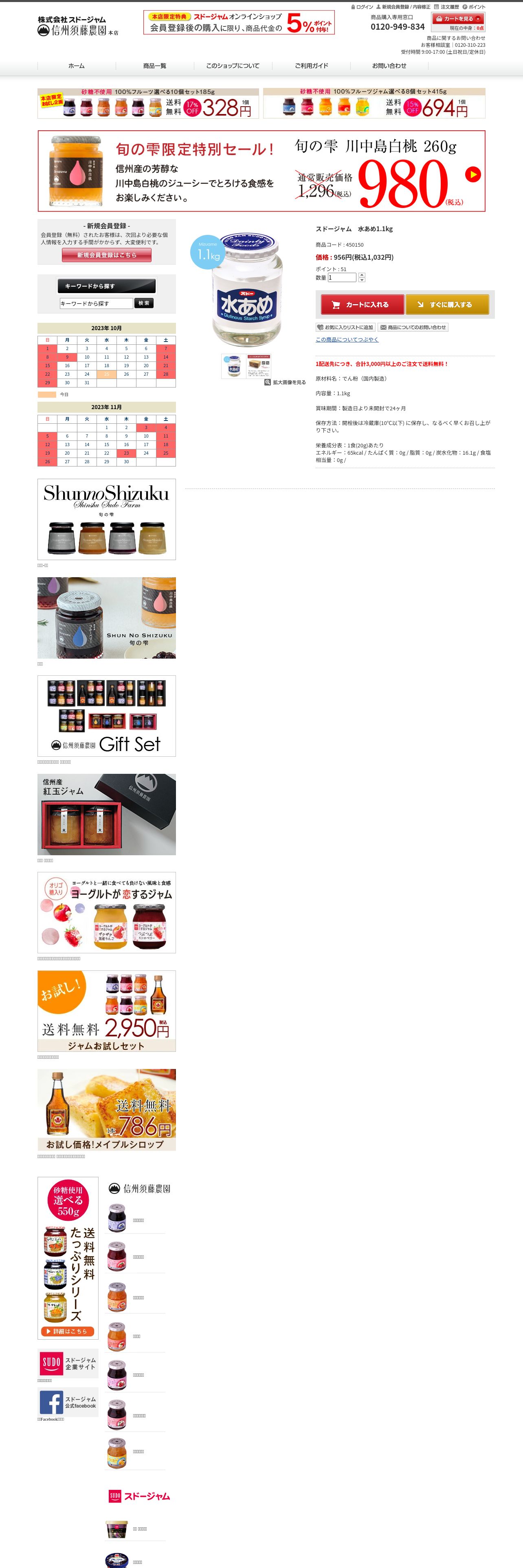Tap 商品についてのお問い合わせ button
Viewport: 523px width, 1568px height.
[413, 327]
